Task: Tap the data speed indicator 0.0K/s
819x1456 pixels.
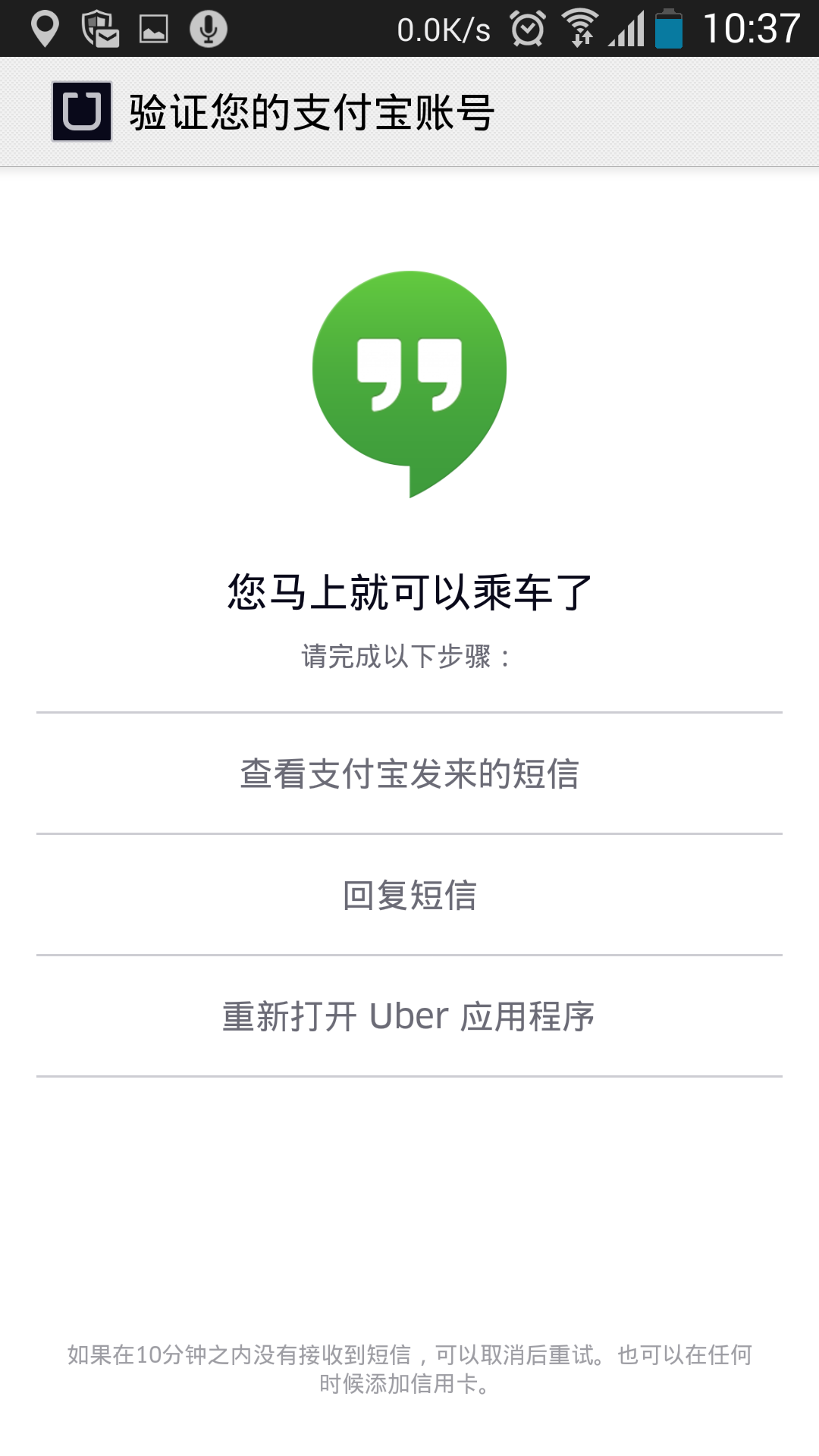Action: 444,28
